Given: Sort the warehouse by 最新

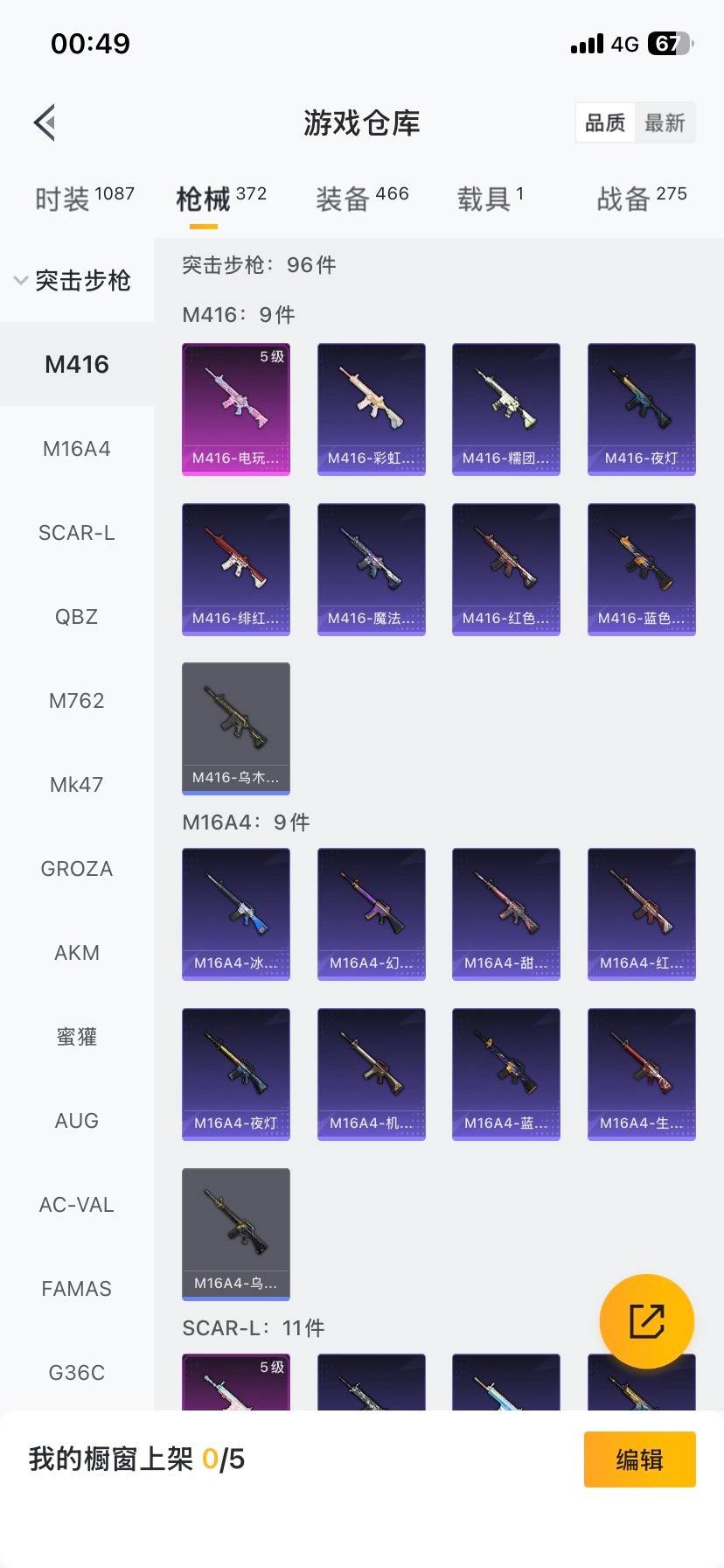Looking at the screenshot, I should point(665,123).
